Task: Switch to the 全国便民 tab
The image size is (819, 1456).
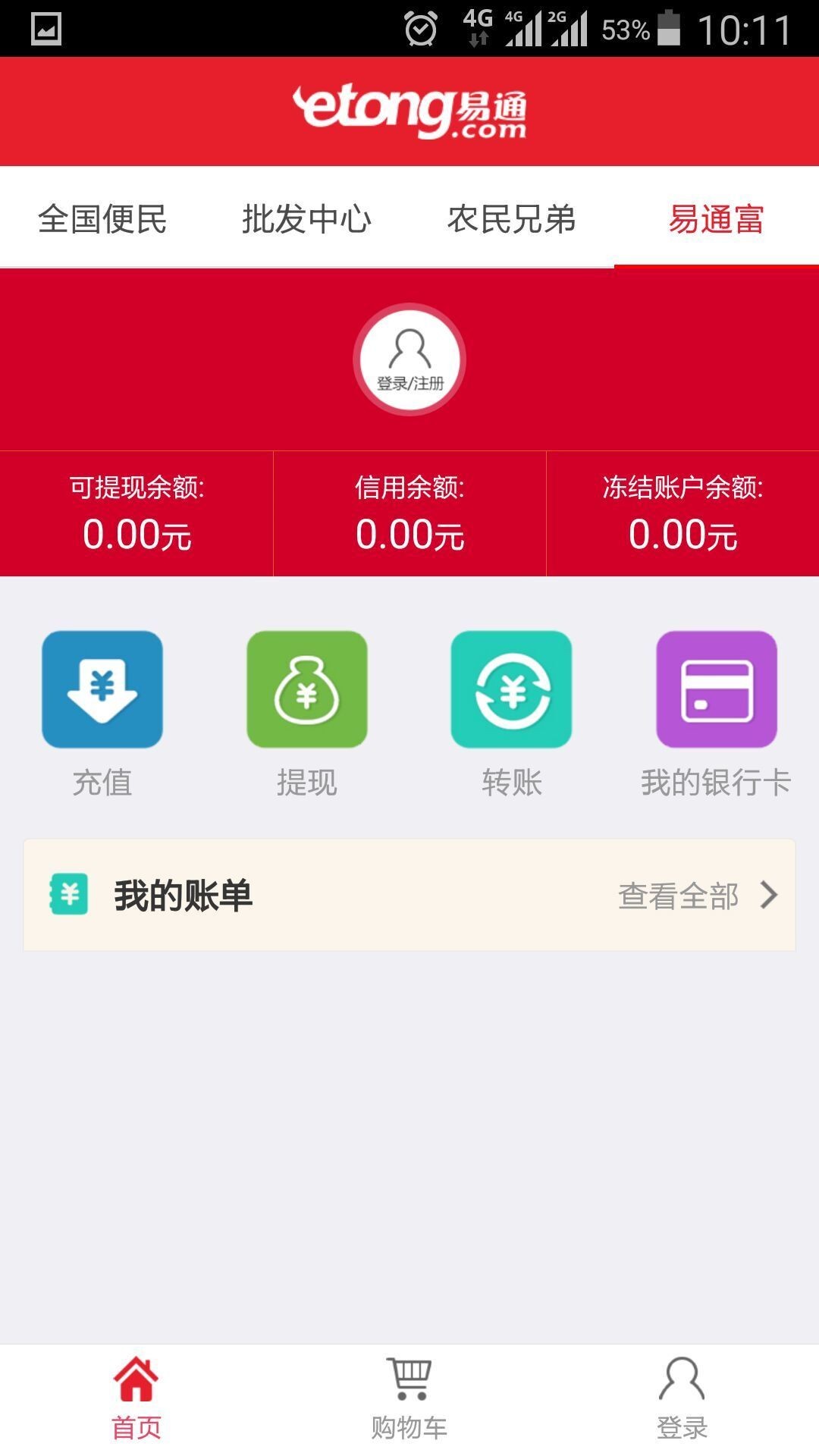Action: (102, 219)
